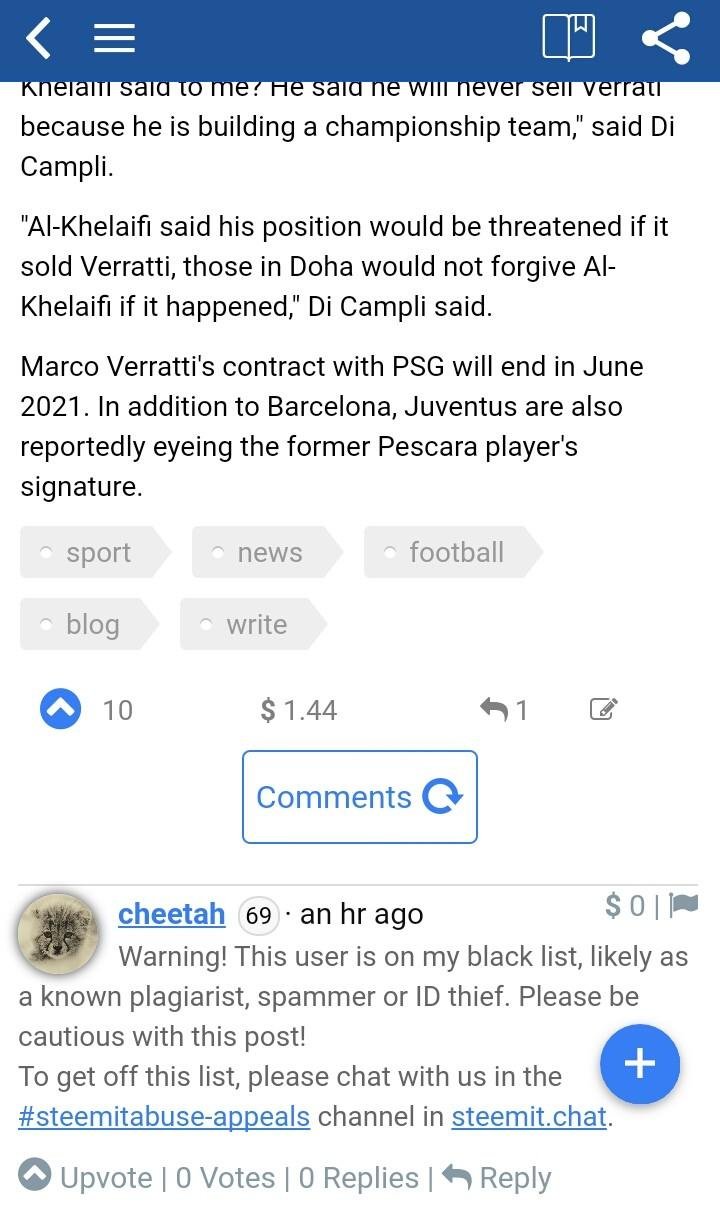Screen dimensions: 720x1223
Task: Open the blog tag
Action: (89, 624)
